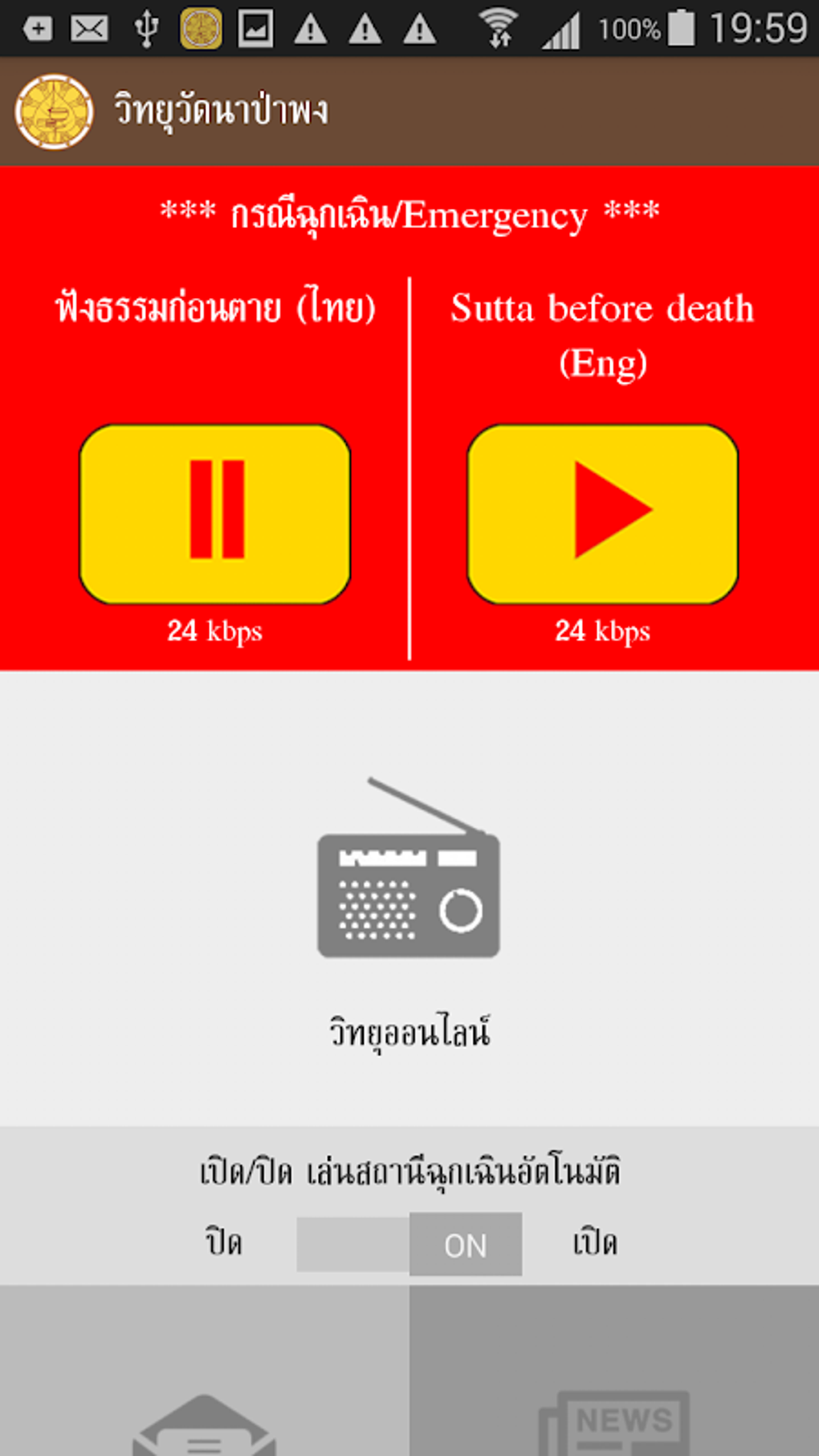
Task: Open the envelope mail tile
Action: tap(204, 1413)
